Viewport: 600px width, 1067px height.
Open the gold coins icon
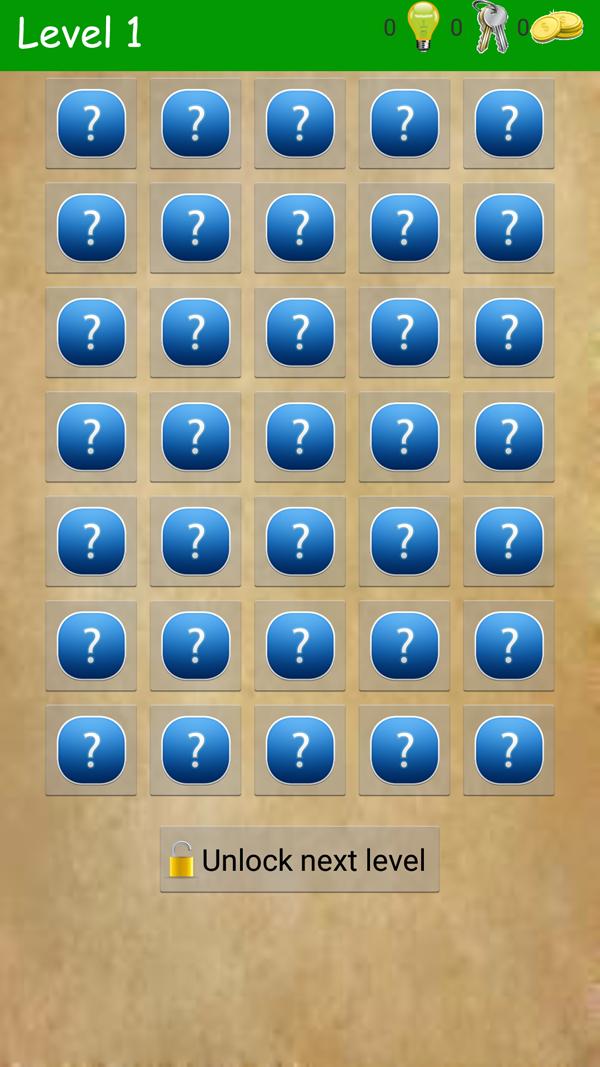556,26
